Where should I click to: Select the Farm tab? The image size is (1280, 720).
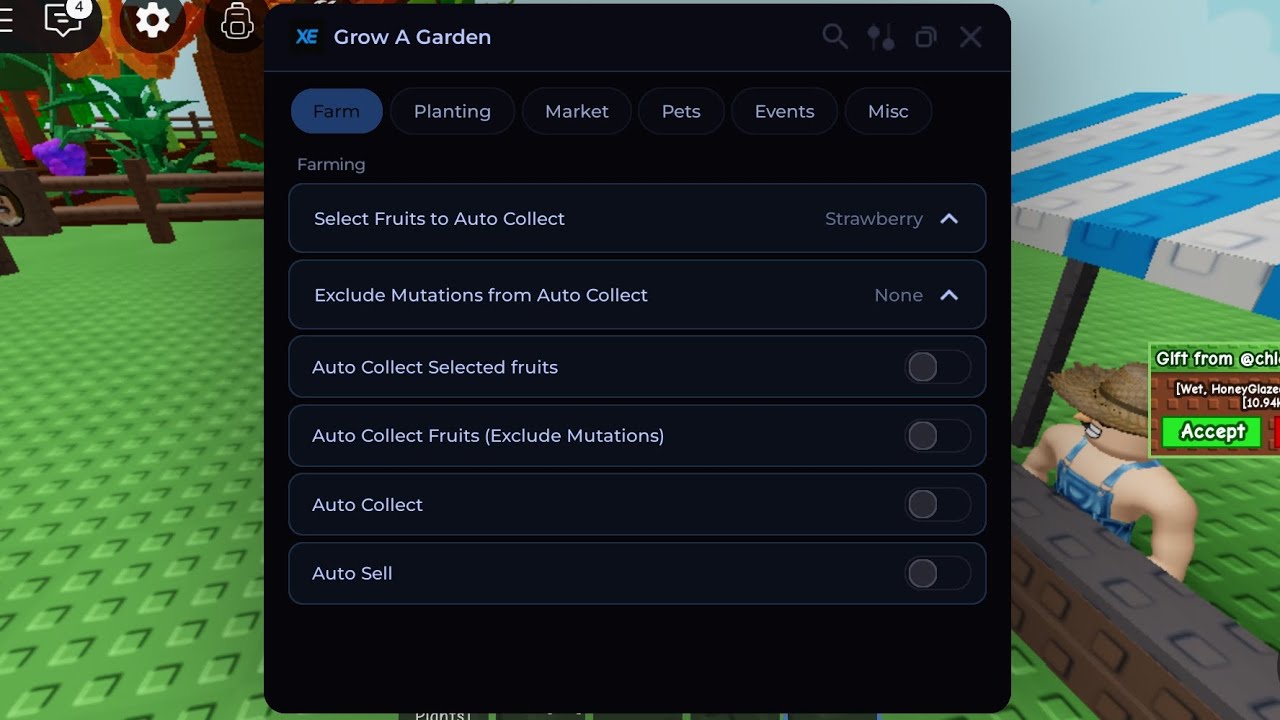coord(336,111)
